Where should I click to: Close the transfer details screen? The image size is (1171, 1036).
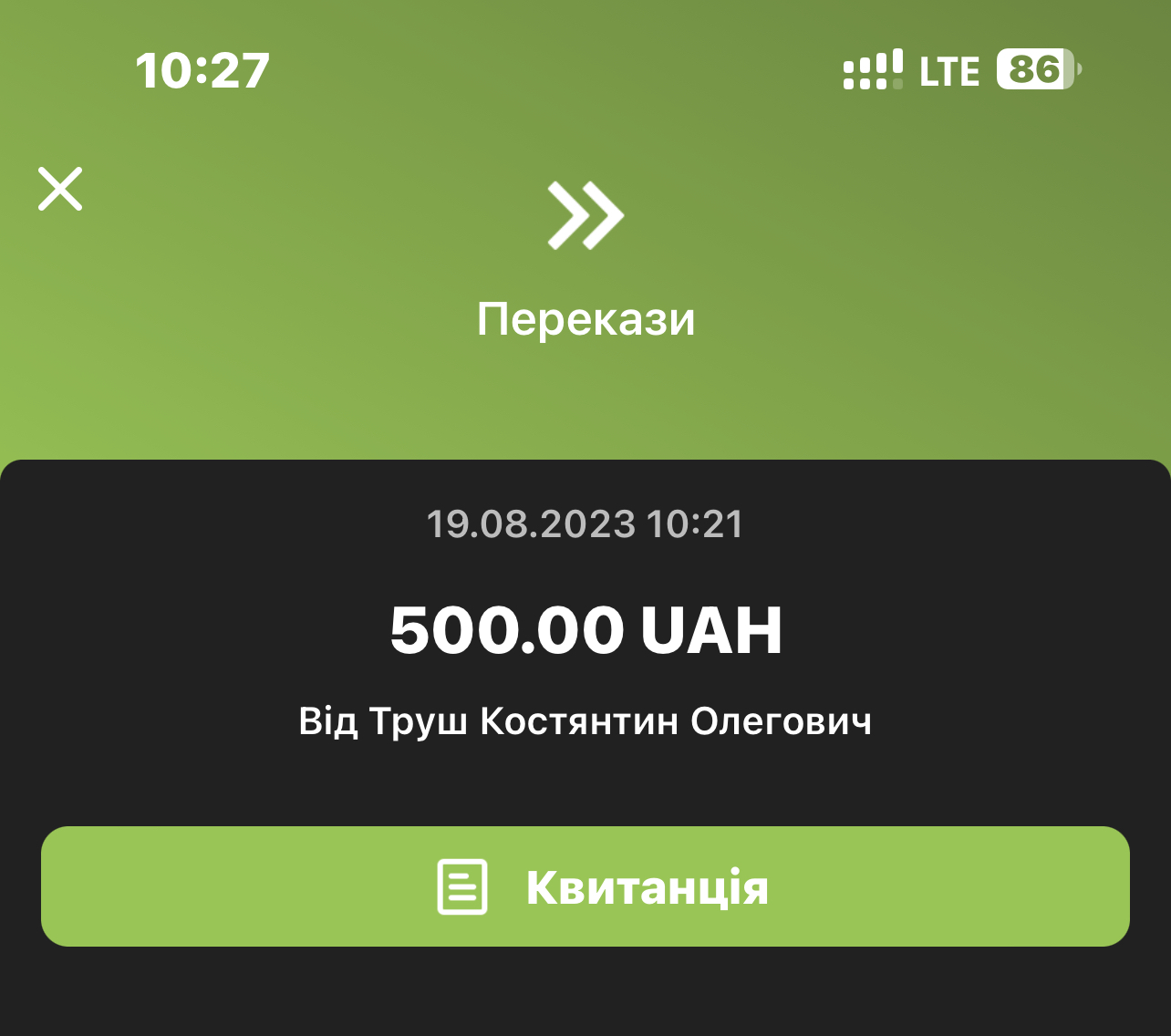[x=60, y=189]
